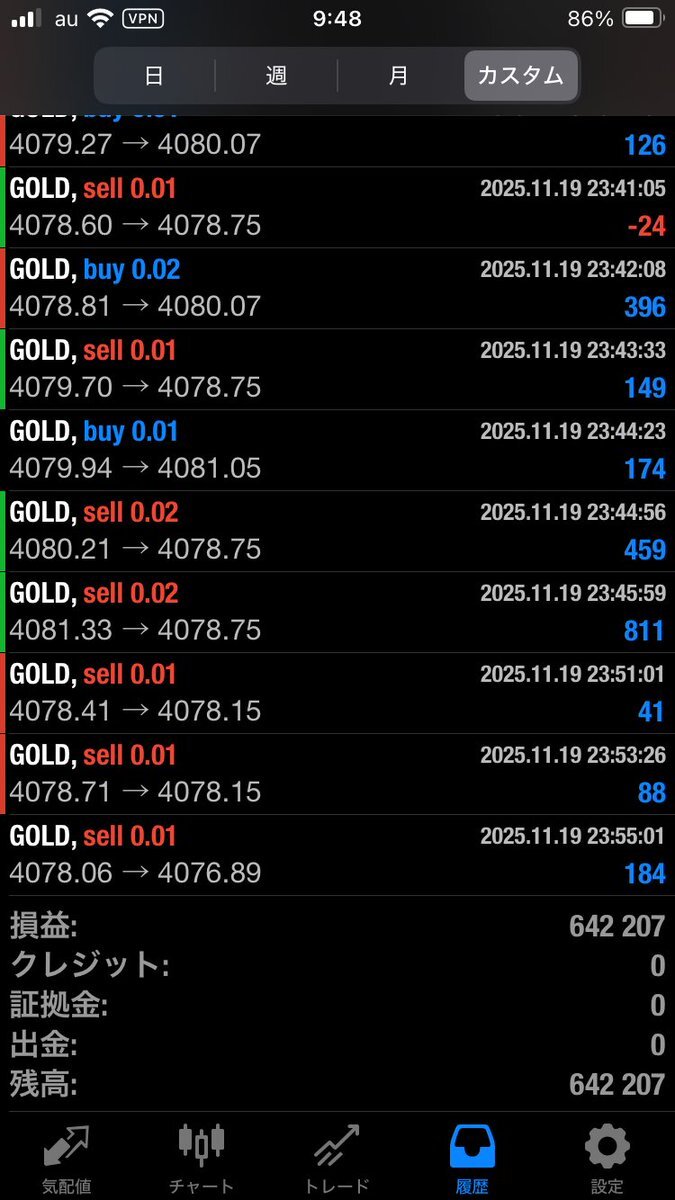Select the 週 period filter
675x1200 pixels.
(x=276, y=76)
